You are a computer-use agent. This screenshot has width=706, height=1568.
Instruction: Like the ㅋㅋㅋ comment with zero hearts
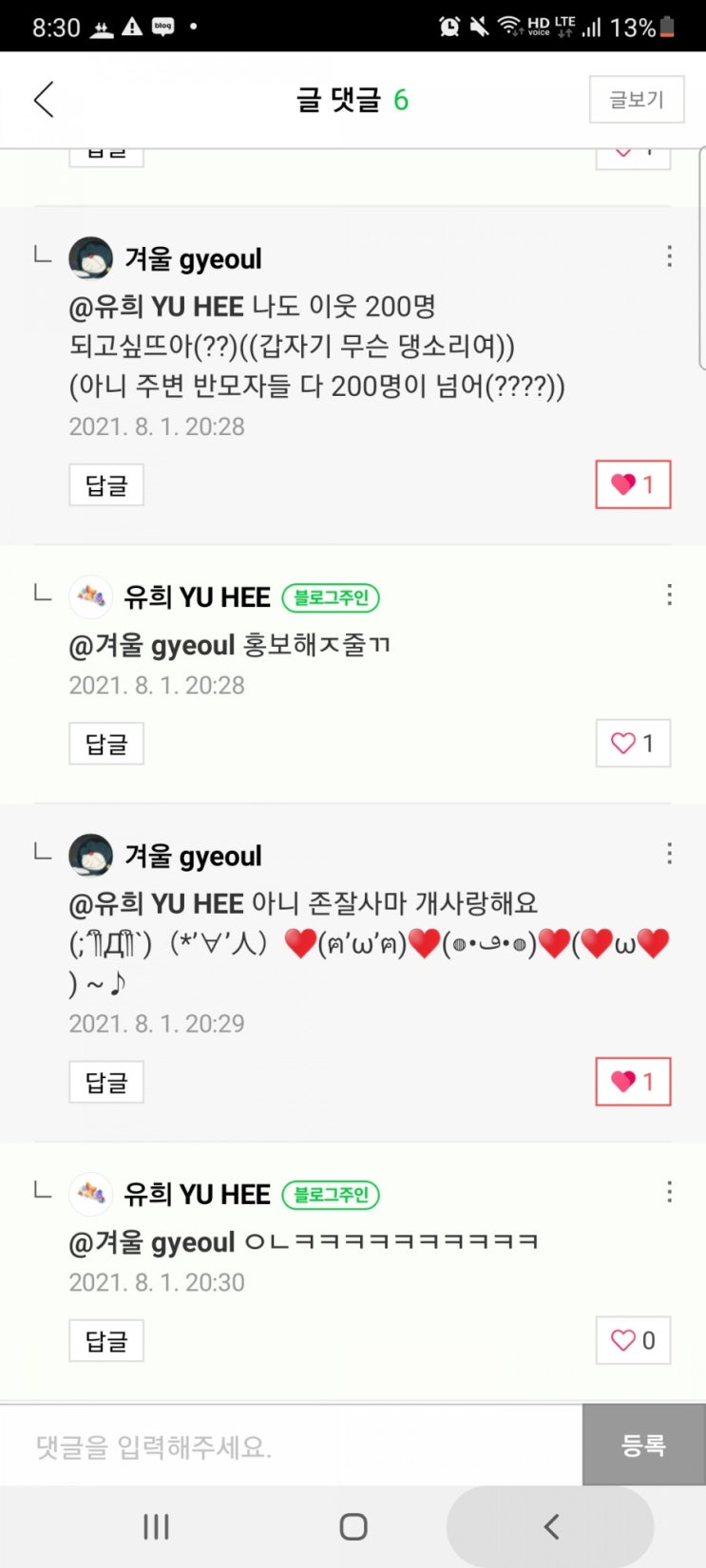point(632,1340)
